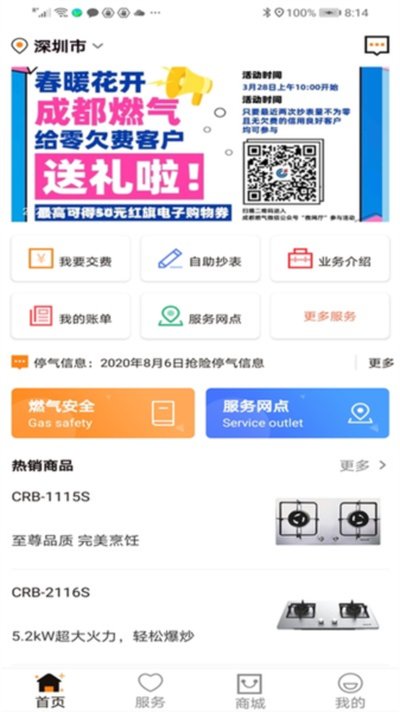Open the CRB-1115S product listing

click(x=200, y=520)
